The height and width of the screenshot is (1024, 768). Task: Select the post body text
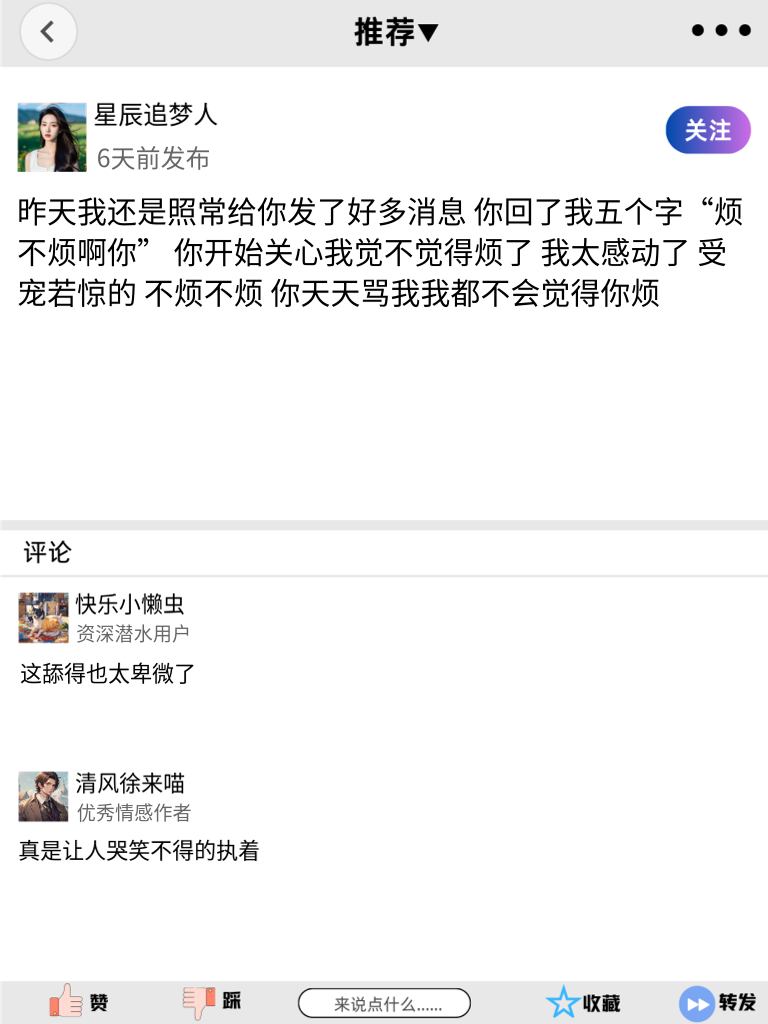tap(384, 250)
